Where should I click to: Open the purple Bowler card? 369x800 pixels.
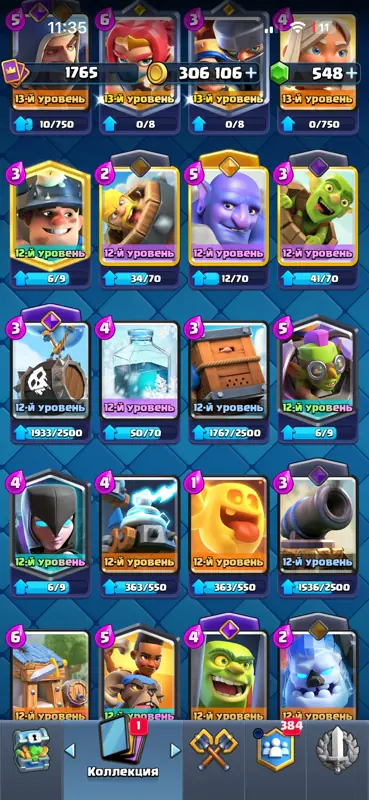pyautogui.click(x=229, y=223)
